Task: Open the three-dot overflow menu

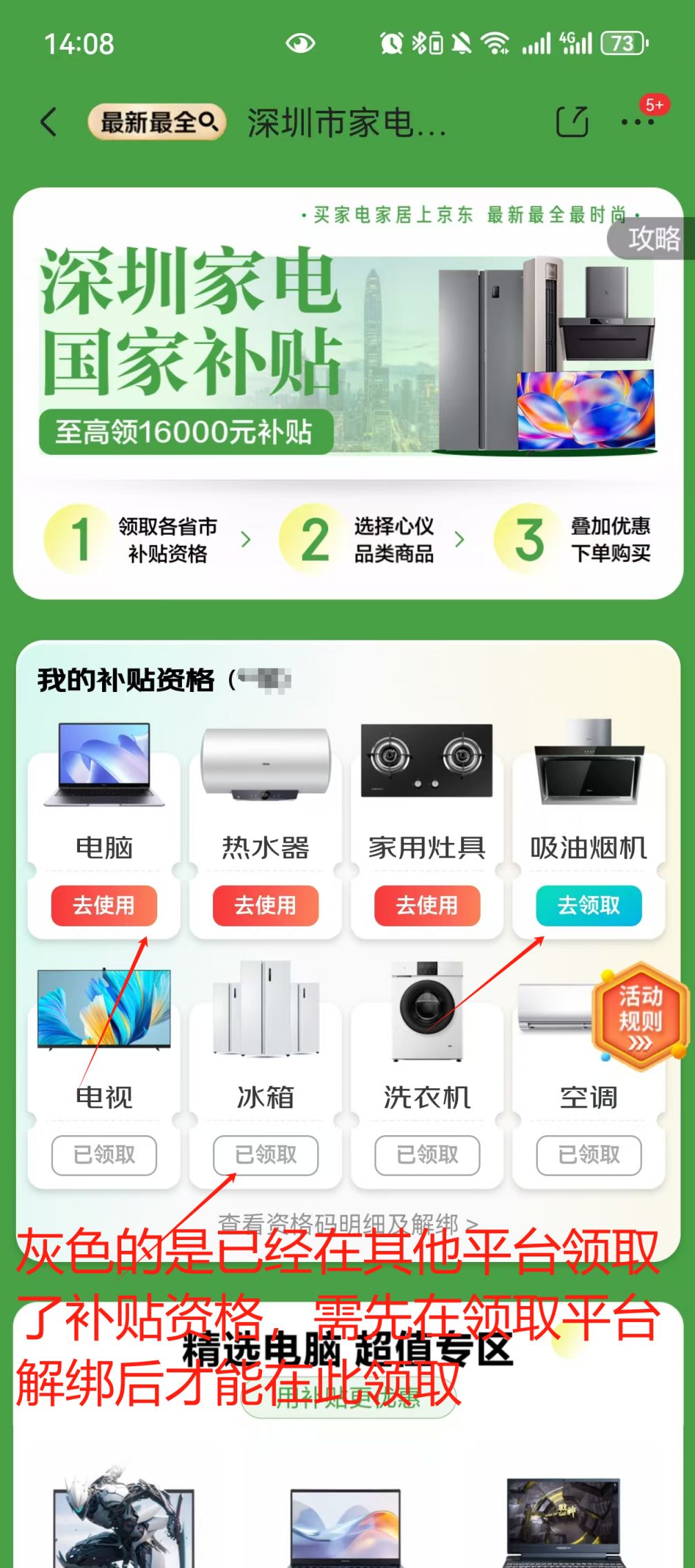Action: (637, 123)
